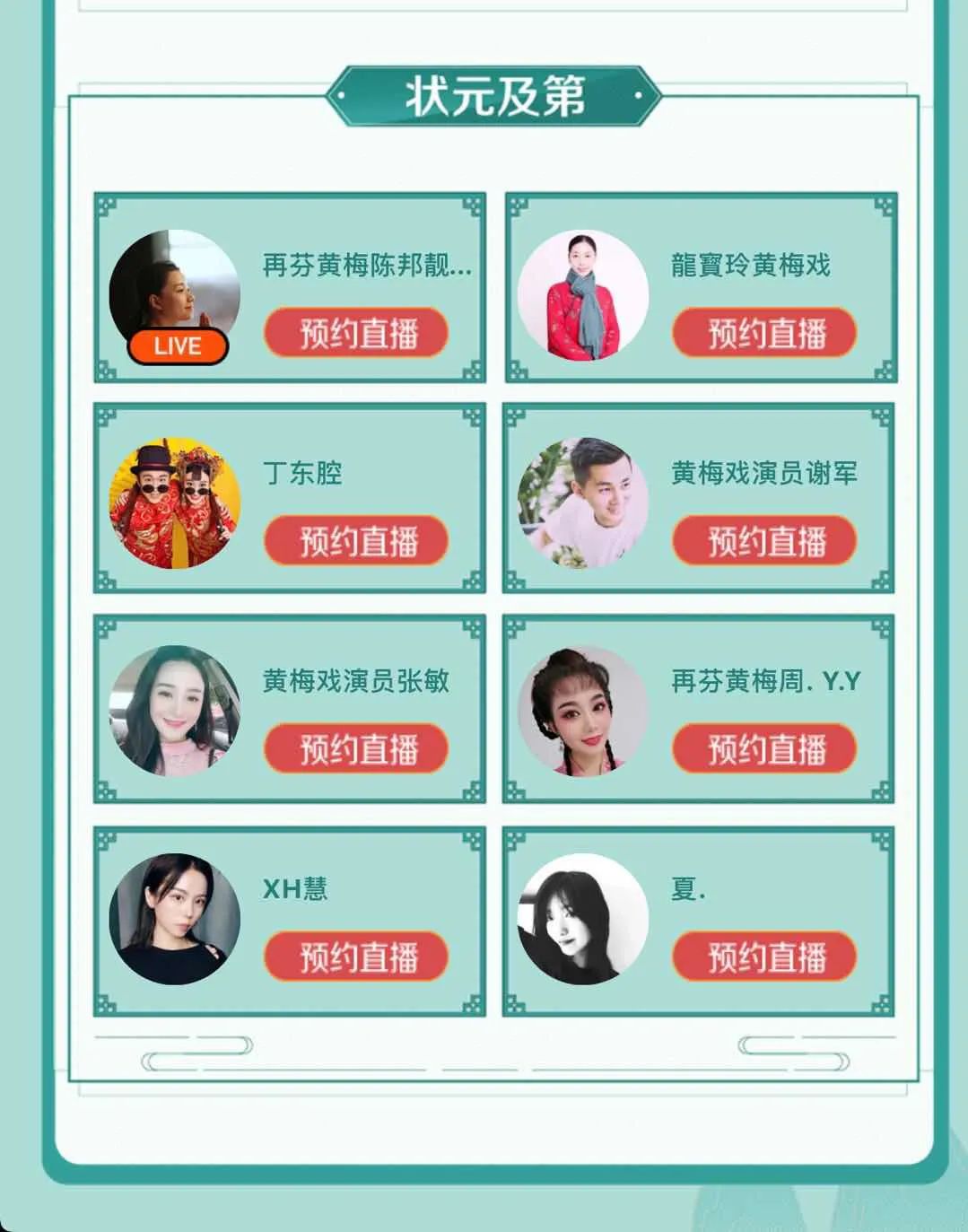968x1232 pixels.
Task: Book 丁东腔's live broadcast
Action: click(x=356, y=541)
